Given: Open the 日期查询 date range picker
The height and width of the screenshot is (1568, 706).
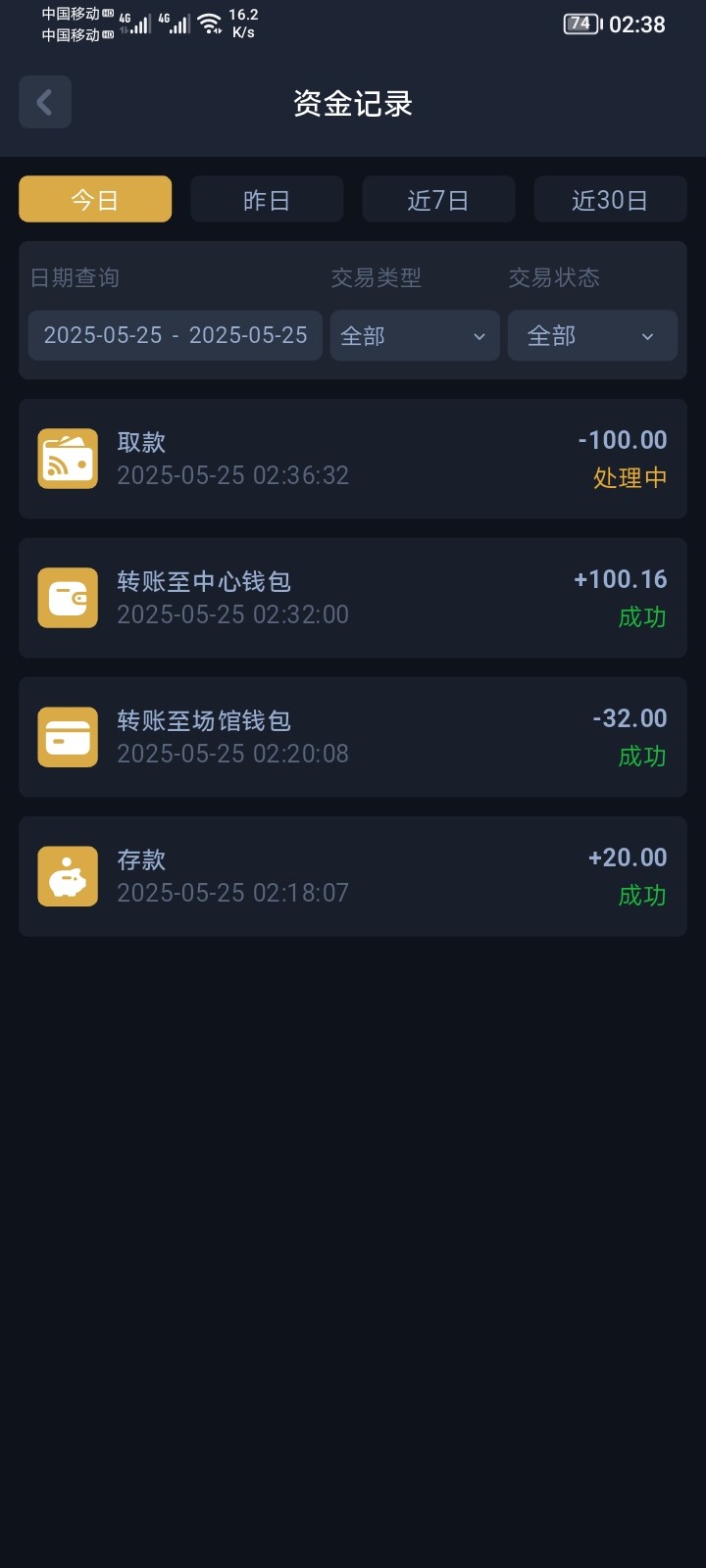Looking at the screenshot, I should 176,335.
